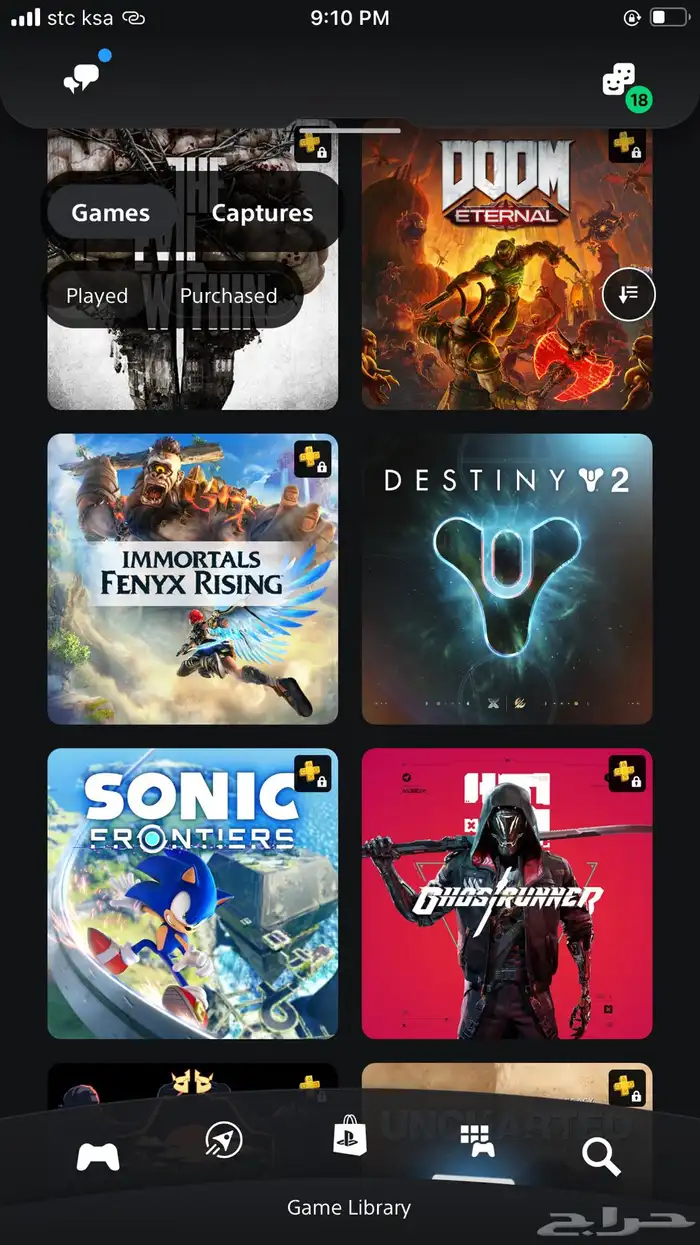Open Immortals Fenyx Rising game tile

(192, 578)
